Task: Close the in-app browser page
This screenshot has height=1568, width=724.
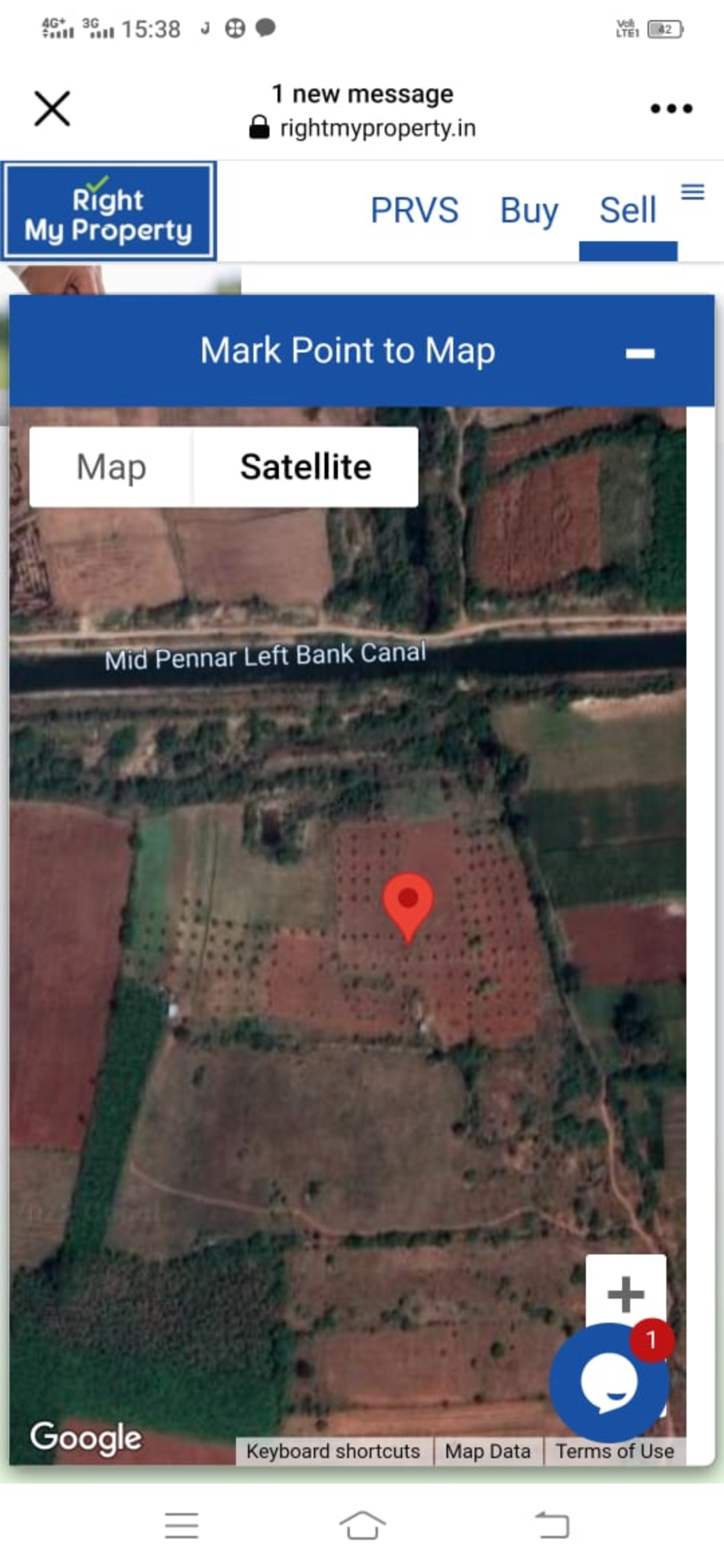Action: tap(52, 109)
